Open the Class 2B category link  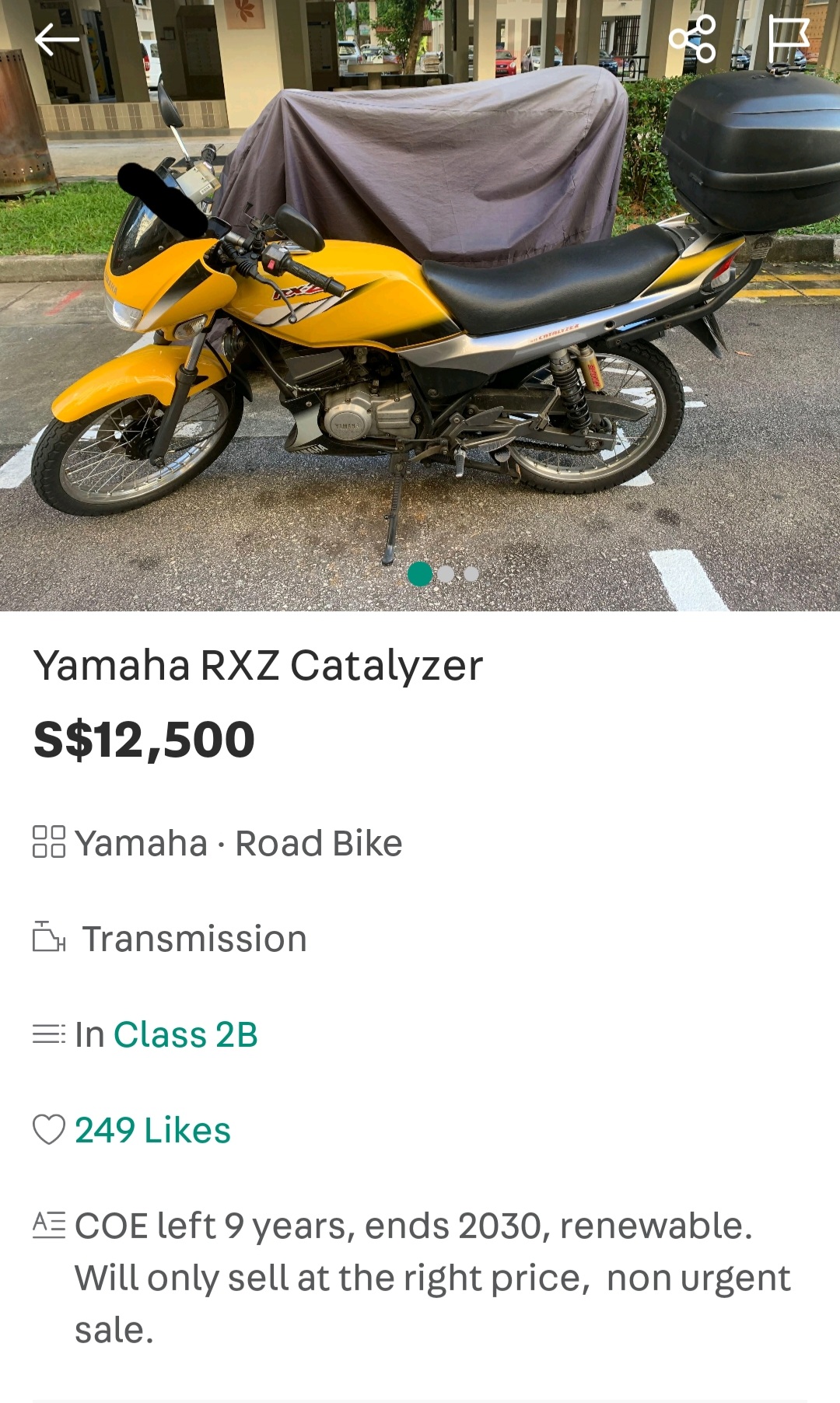(x=185, y=1034)
